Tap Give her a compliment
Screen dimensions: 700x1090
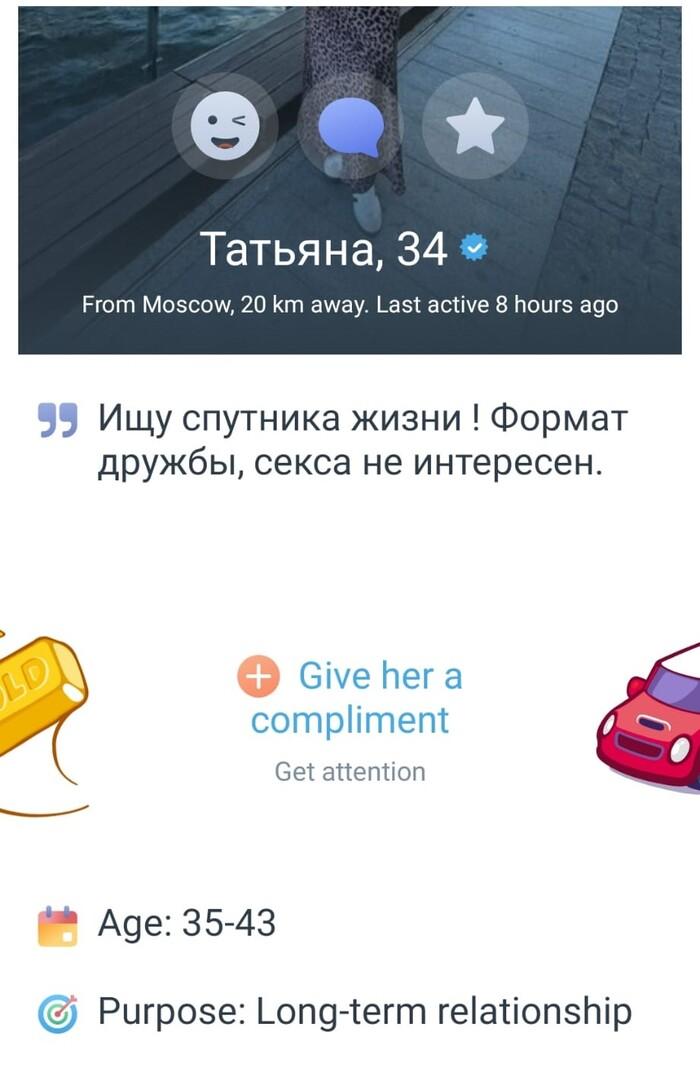point(350,698)
